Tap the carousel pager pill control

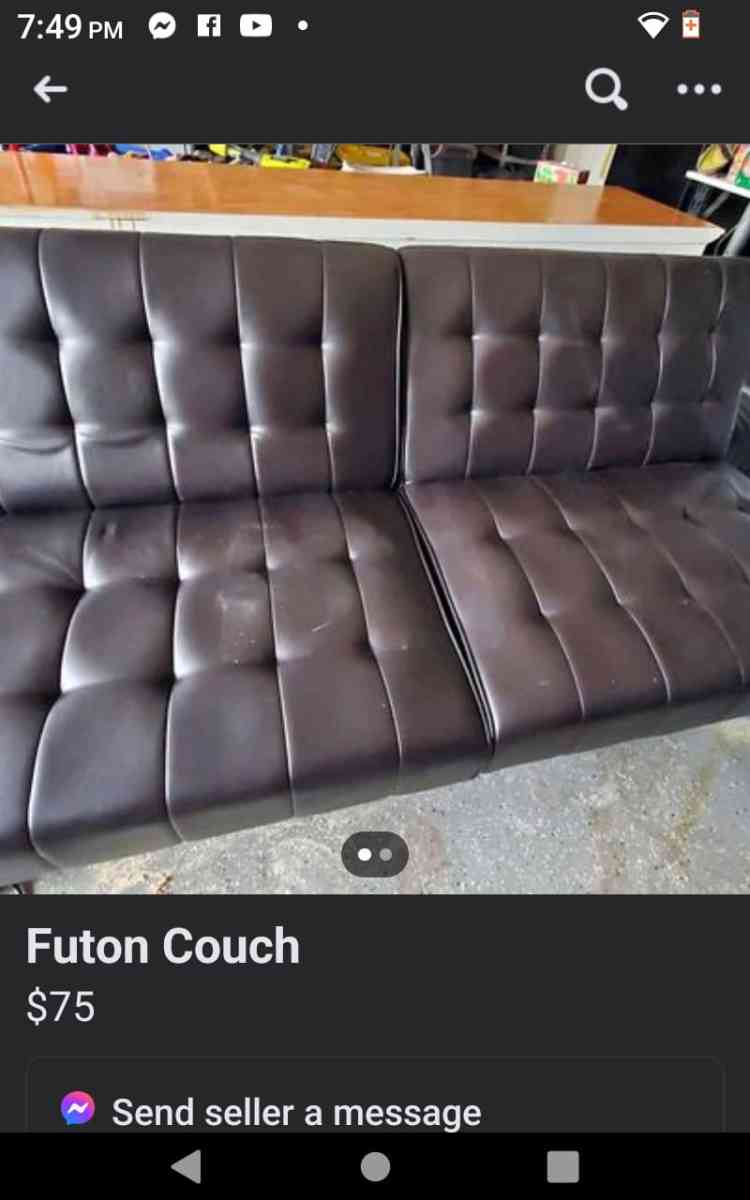[x=375, y=853]
